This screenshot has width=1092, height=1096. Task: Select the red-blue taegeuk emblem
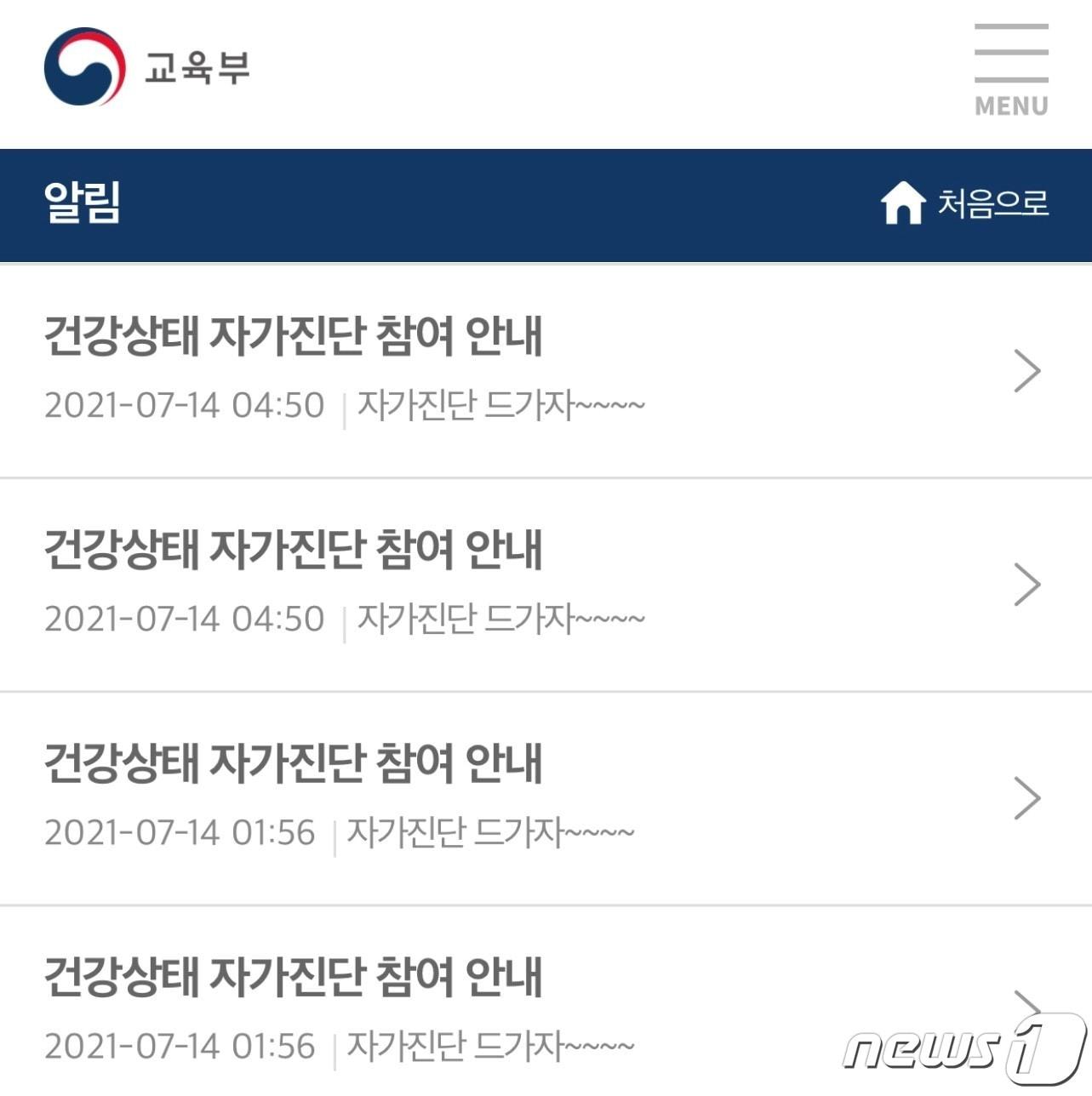pos(85,64)
